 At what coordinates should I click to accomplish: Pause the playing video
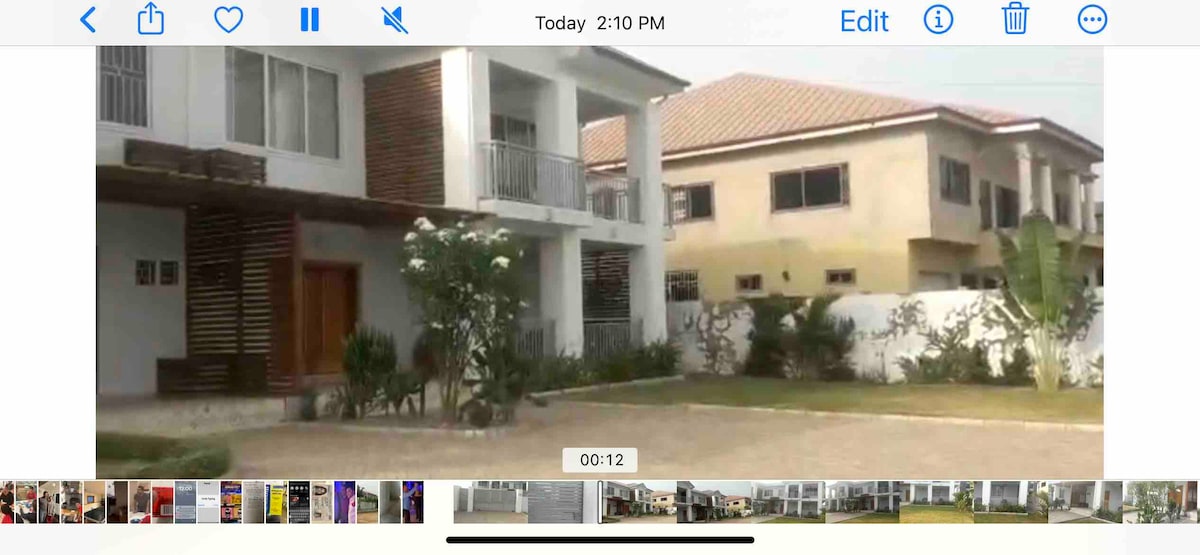point(310,19)
